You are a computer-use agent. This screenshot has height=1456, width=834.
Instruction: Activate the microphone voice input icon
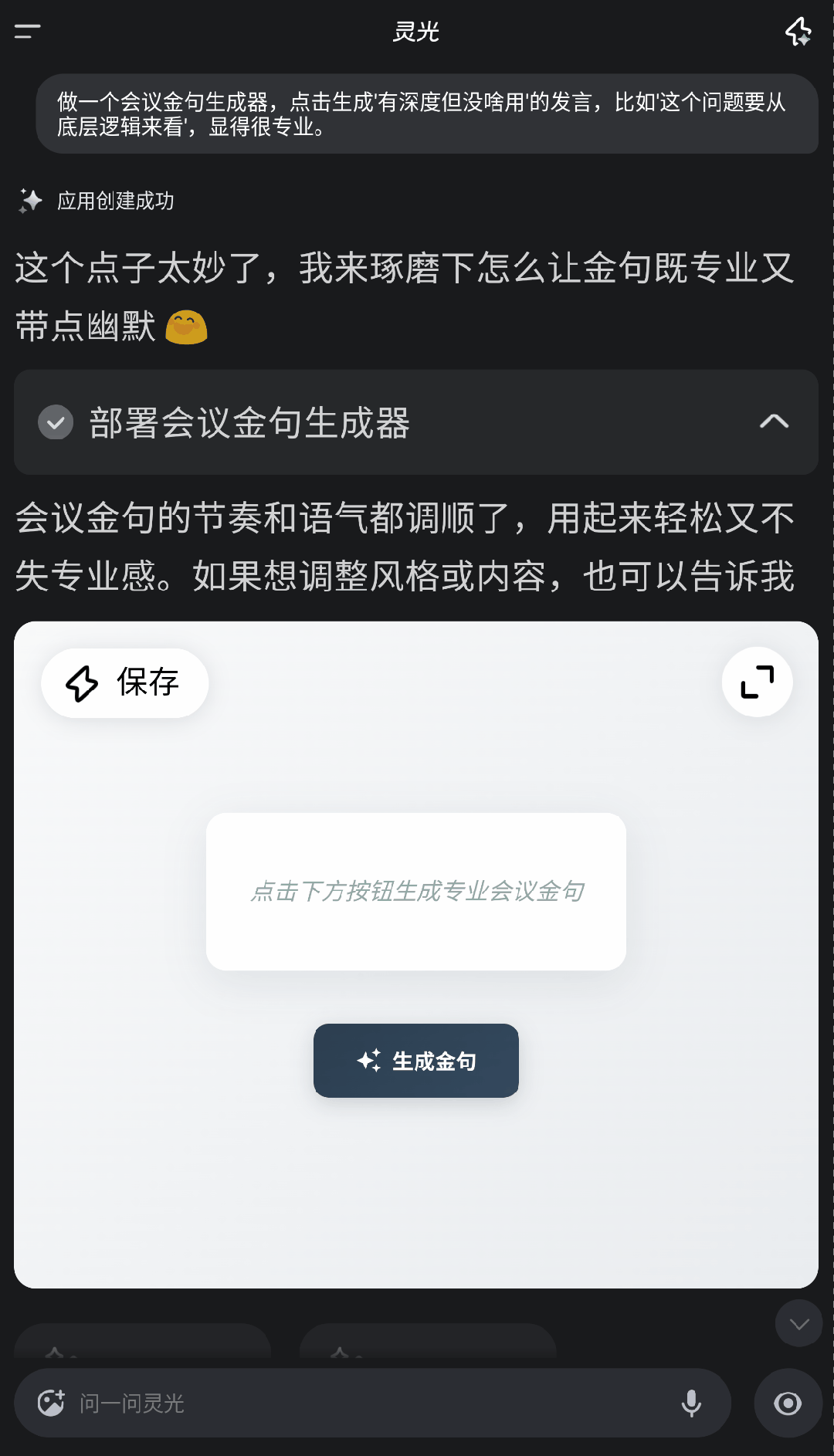point(693,1404)
